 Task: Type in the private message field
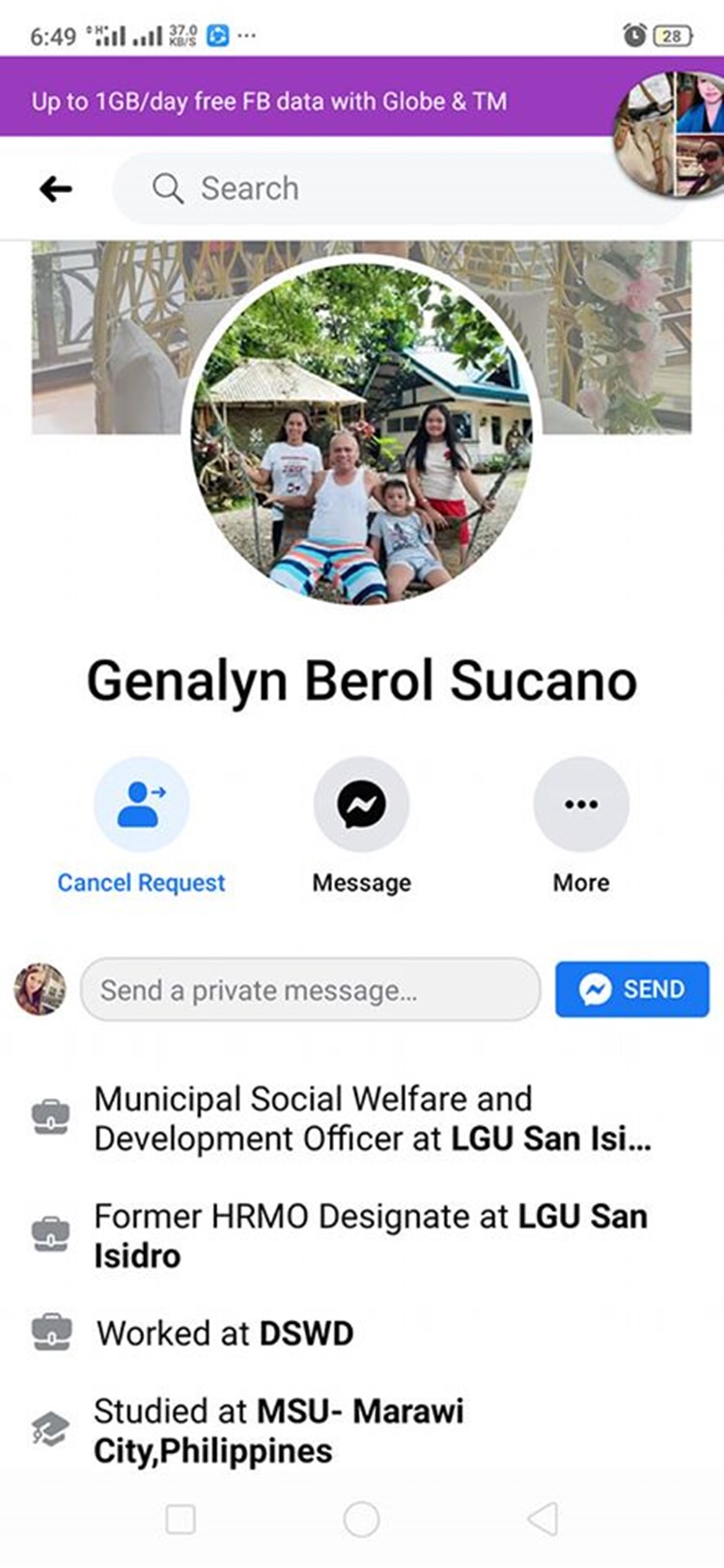pos(310,989)
